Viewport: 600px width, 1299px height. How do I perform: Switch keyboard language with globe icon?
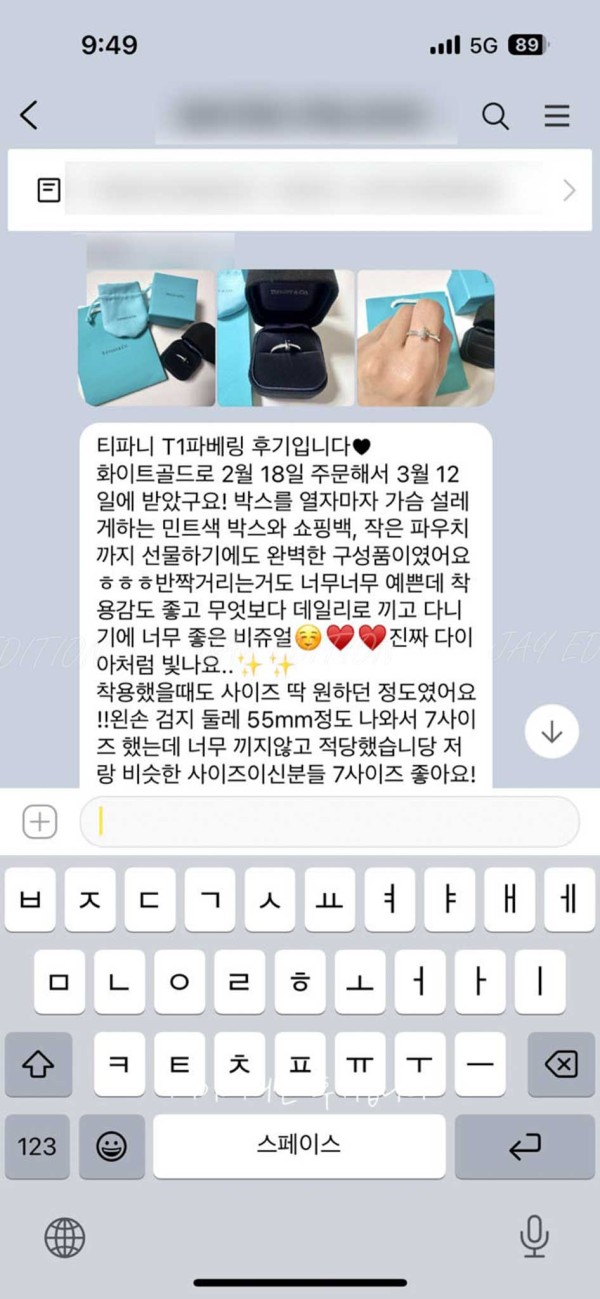65,1237
